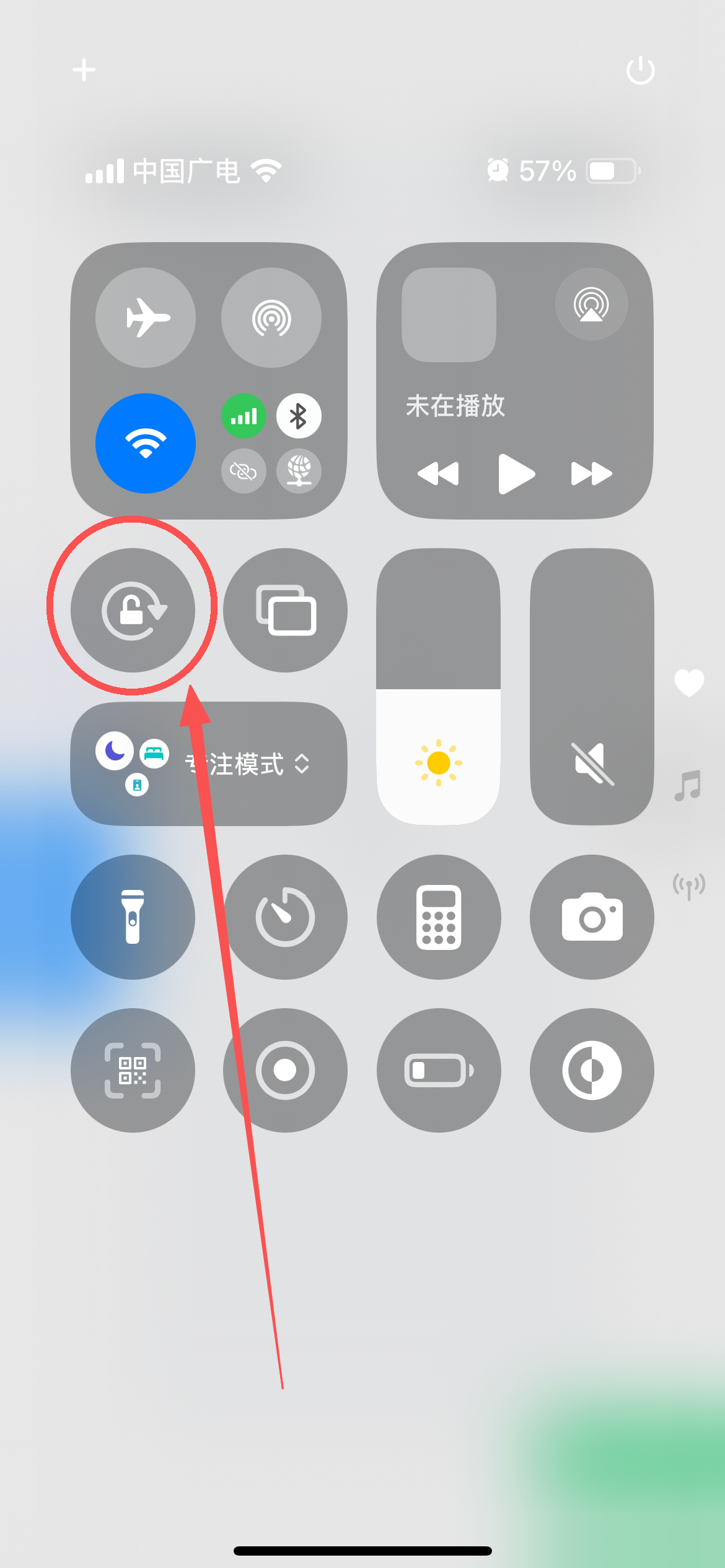This screenshot has height=1568, width=725.
Task: Open the camera
Action: point(592,917)
